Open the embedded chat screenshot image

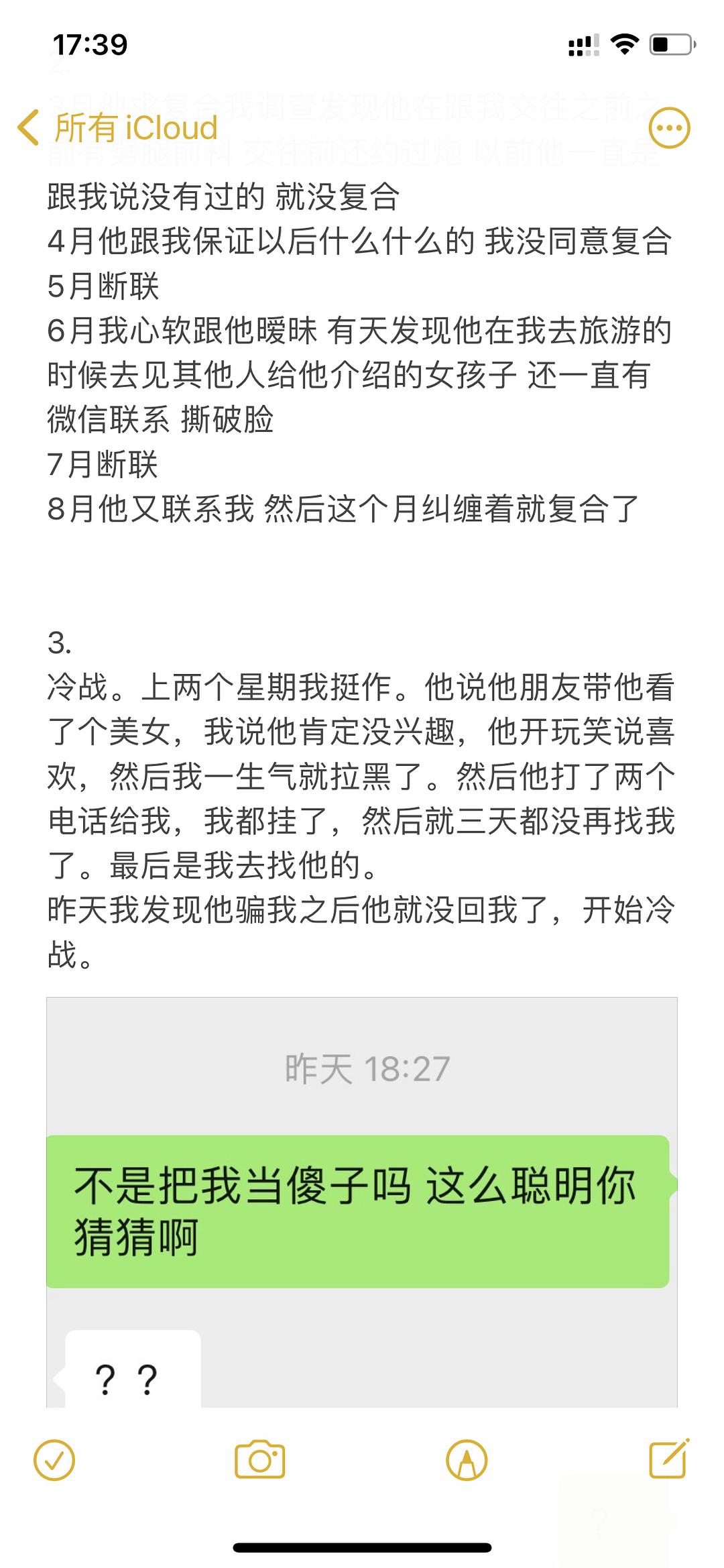tap(362, 1202)
